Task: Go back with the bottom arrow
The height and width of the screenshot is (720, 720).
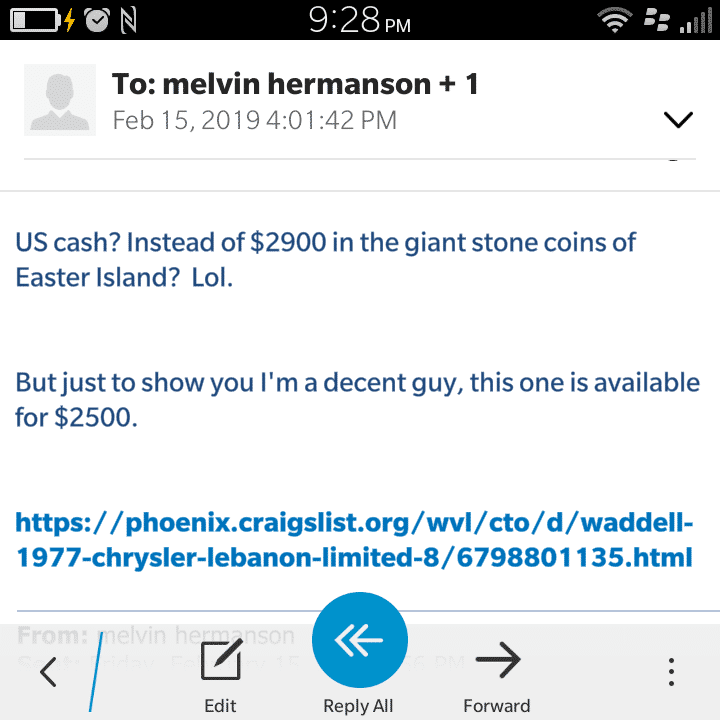Action: (47, 672)
